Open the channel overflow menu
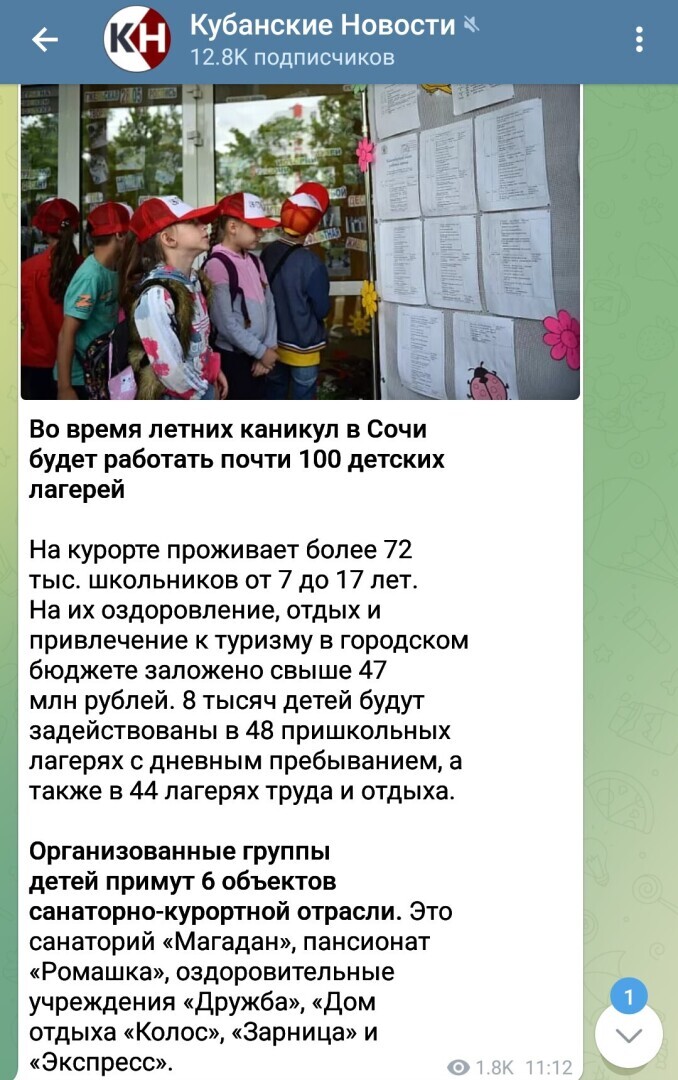This screenshot has height=1080, width=678. 639,40
